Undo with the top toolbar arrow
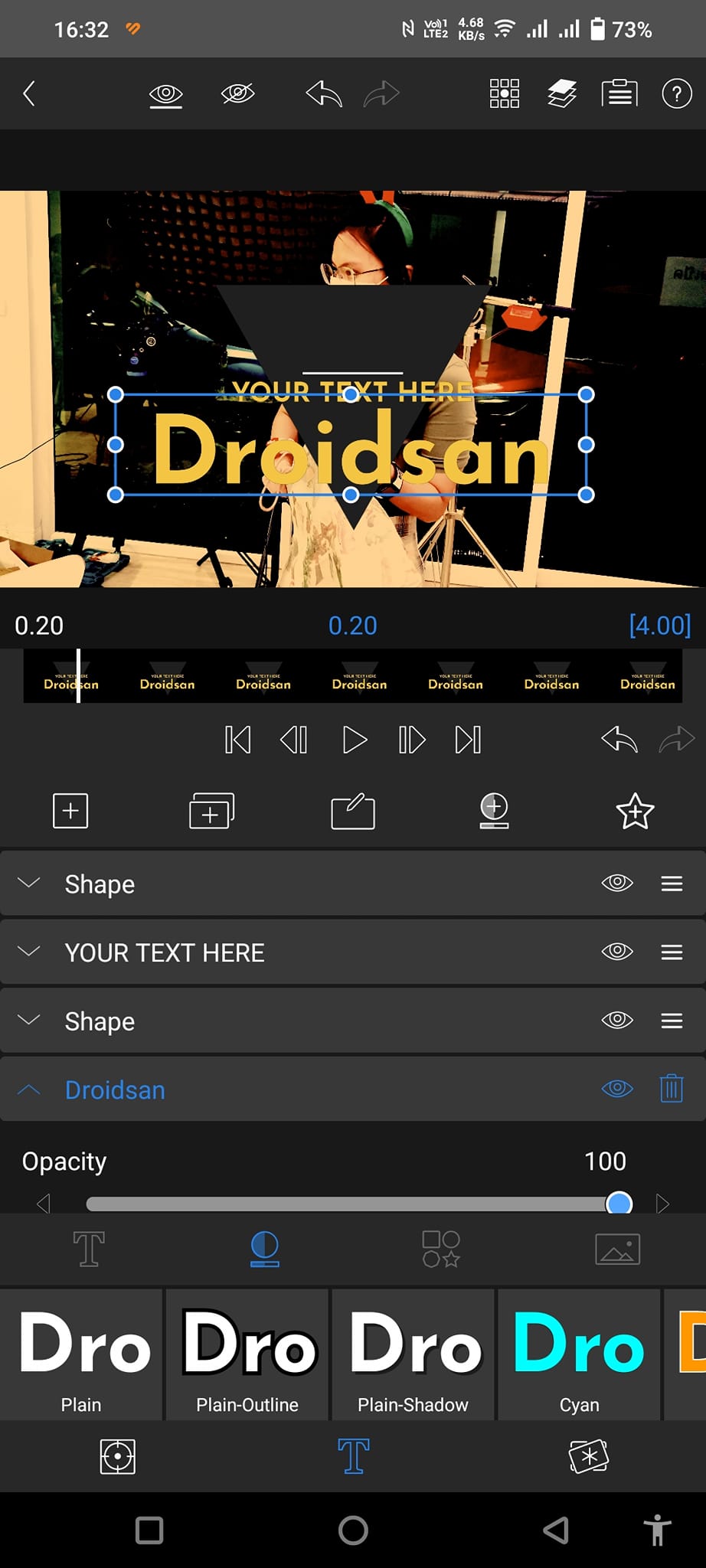Viewport: 706px width, 1568px height. tap(323, 94)
